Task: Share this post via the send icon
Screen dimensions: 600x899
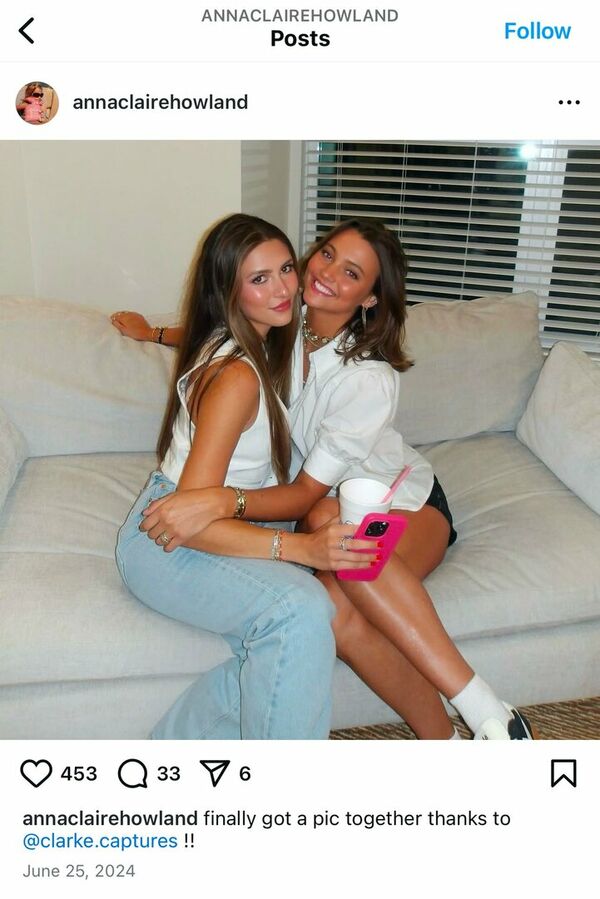Action: [x=214, y=773]
